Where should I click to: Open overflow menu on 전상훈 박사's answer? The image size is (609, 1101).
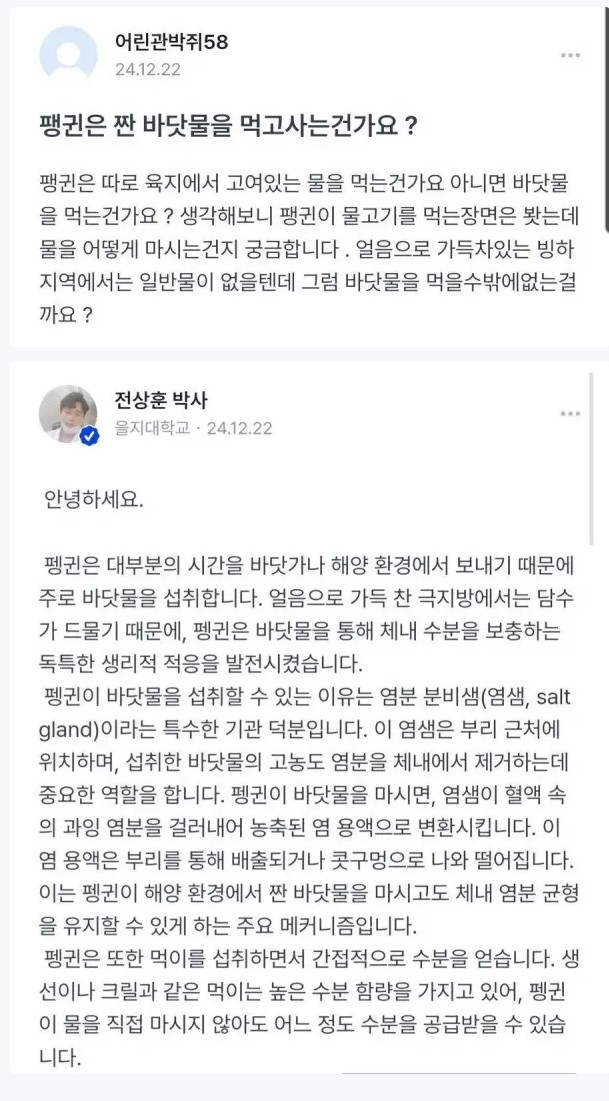571,413
